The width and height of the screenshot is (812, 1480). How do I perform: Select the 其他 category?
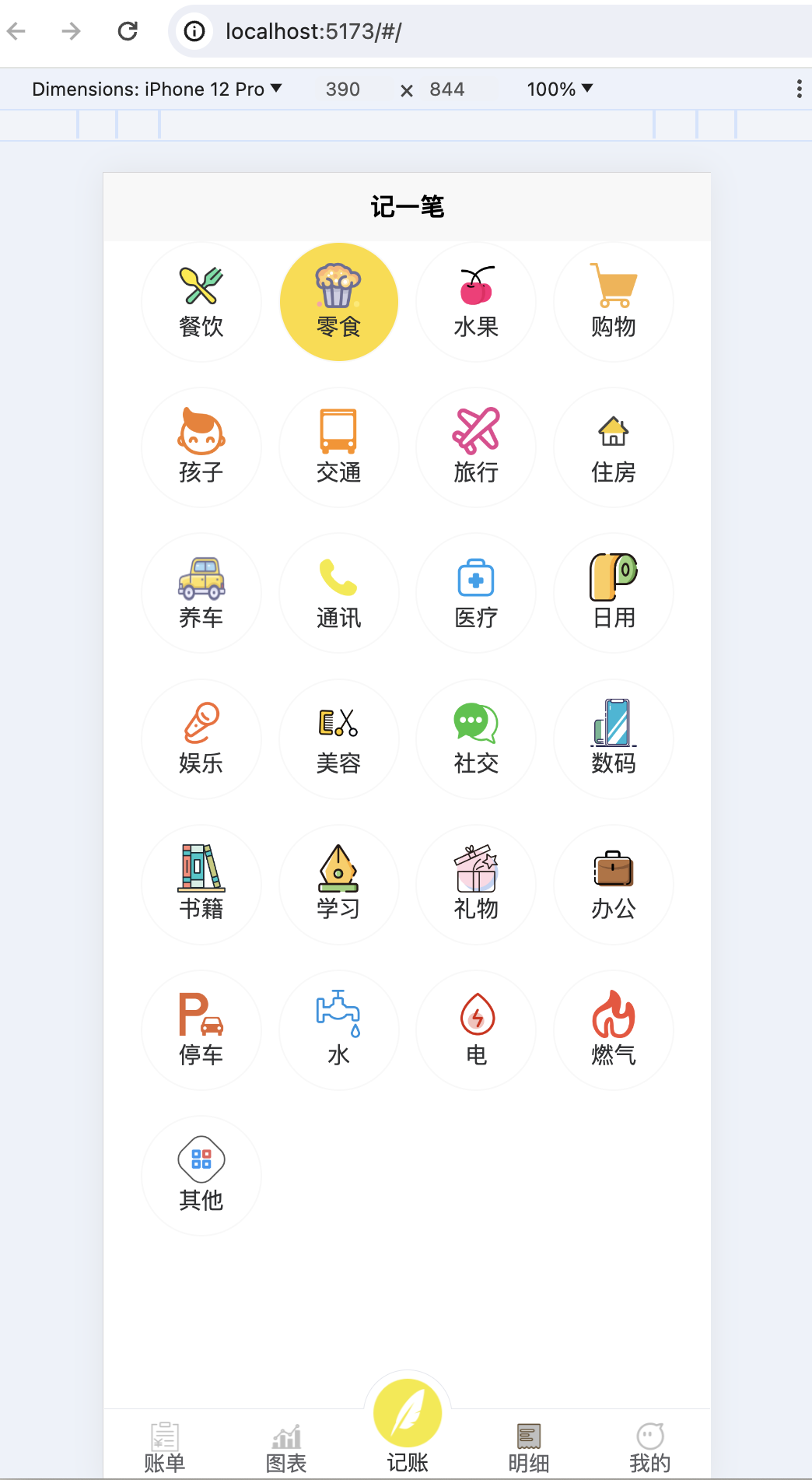[201, 1176]
